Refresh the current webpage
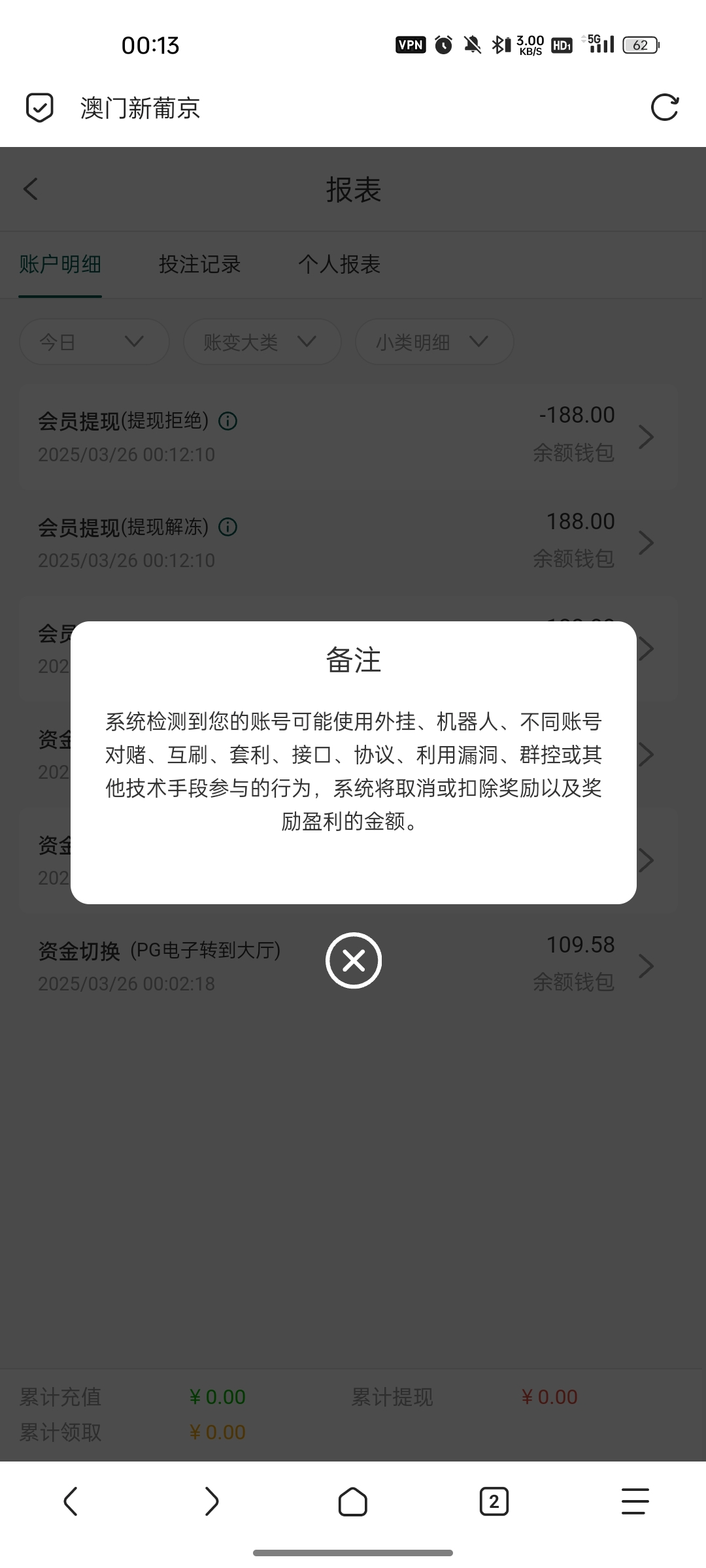Viewport: 706px width, 1568px height. [664, 107]
